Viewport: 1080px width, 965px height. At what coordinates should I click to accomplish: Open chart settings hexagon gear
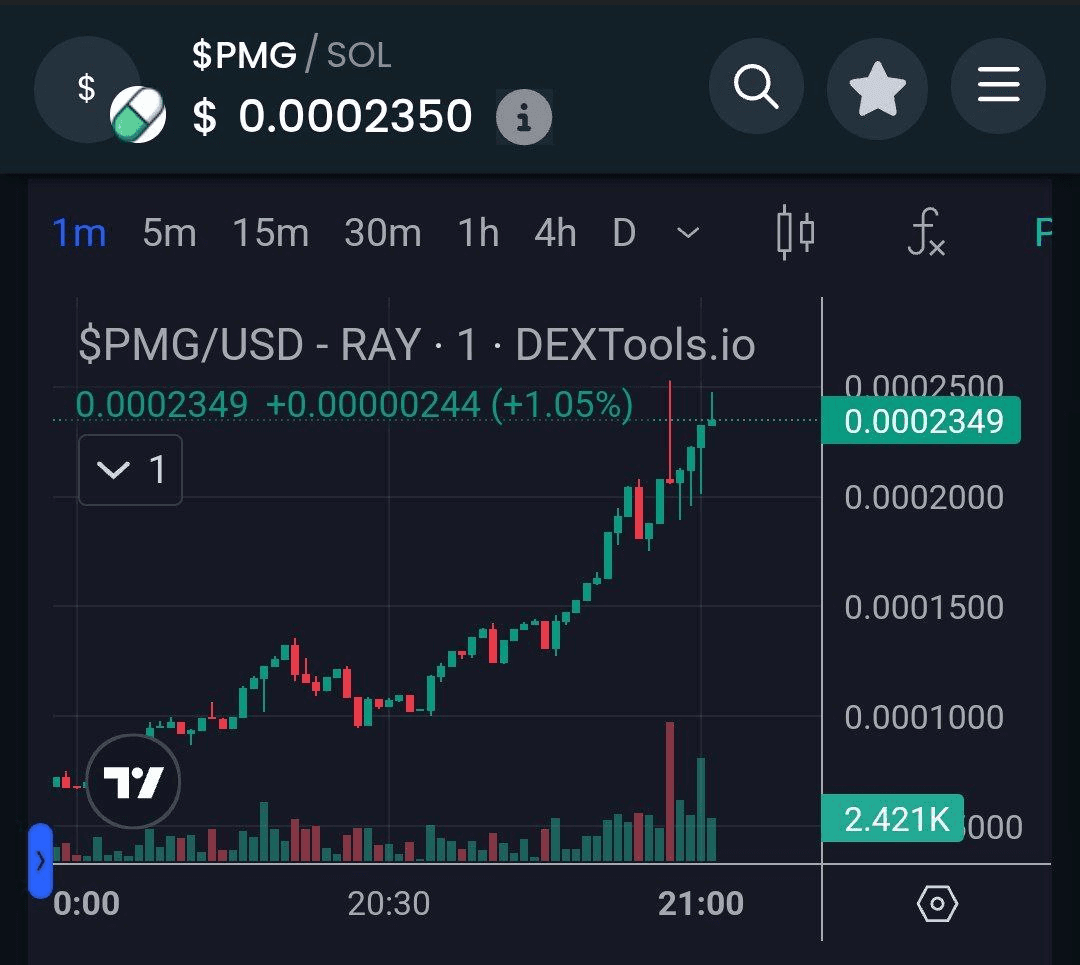point(937,905)
